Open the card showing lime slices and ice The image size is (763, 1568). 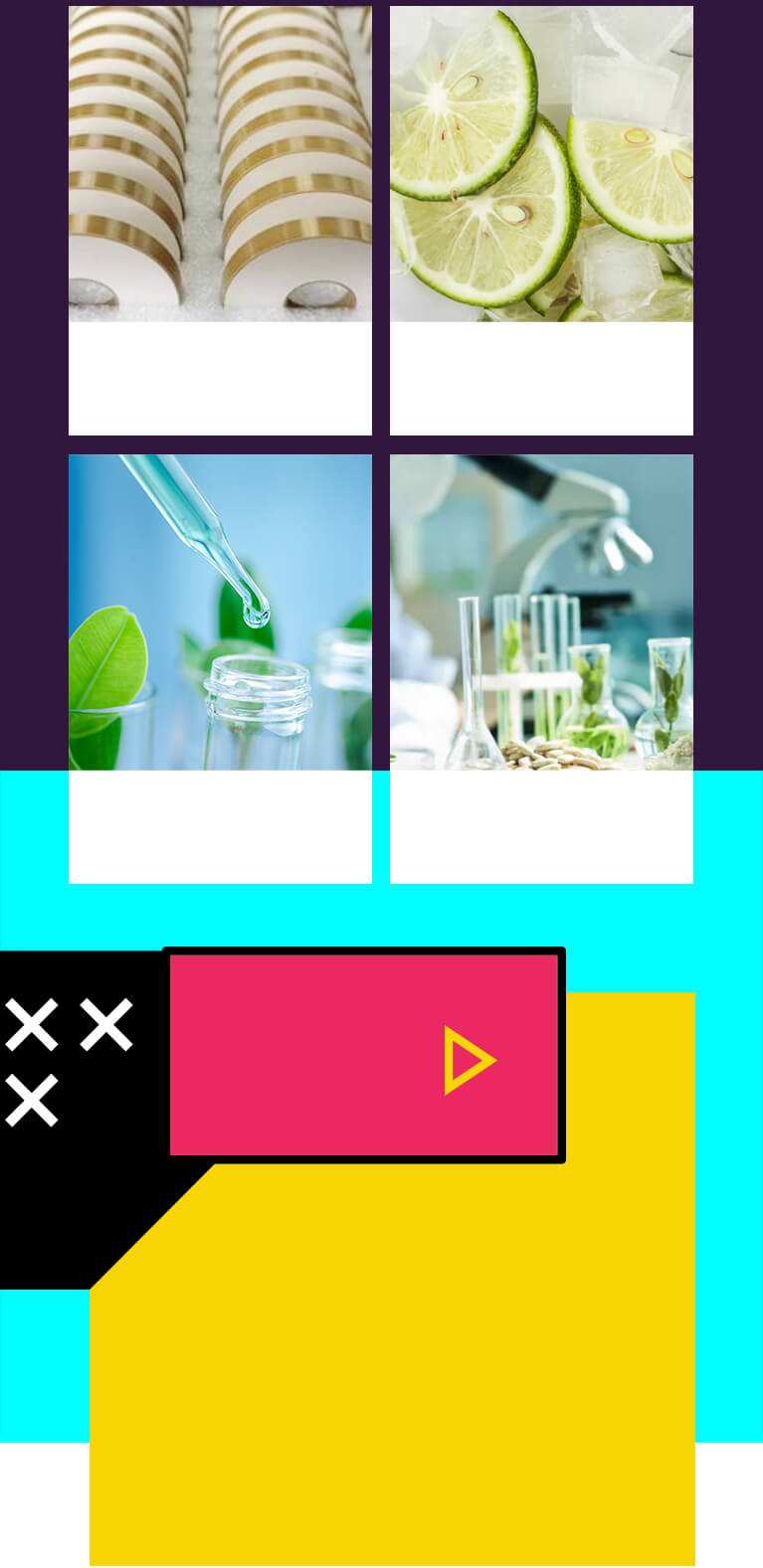click(541, 220)
